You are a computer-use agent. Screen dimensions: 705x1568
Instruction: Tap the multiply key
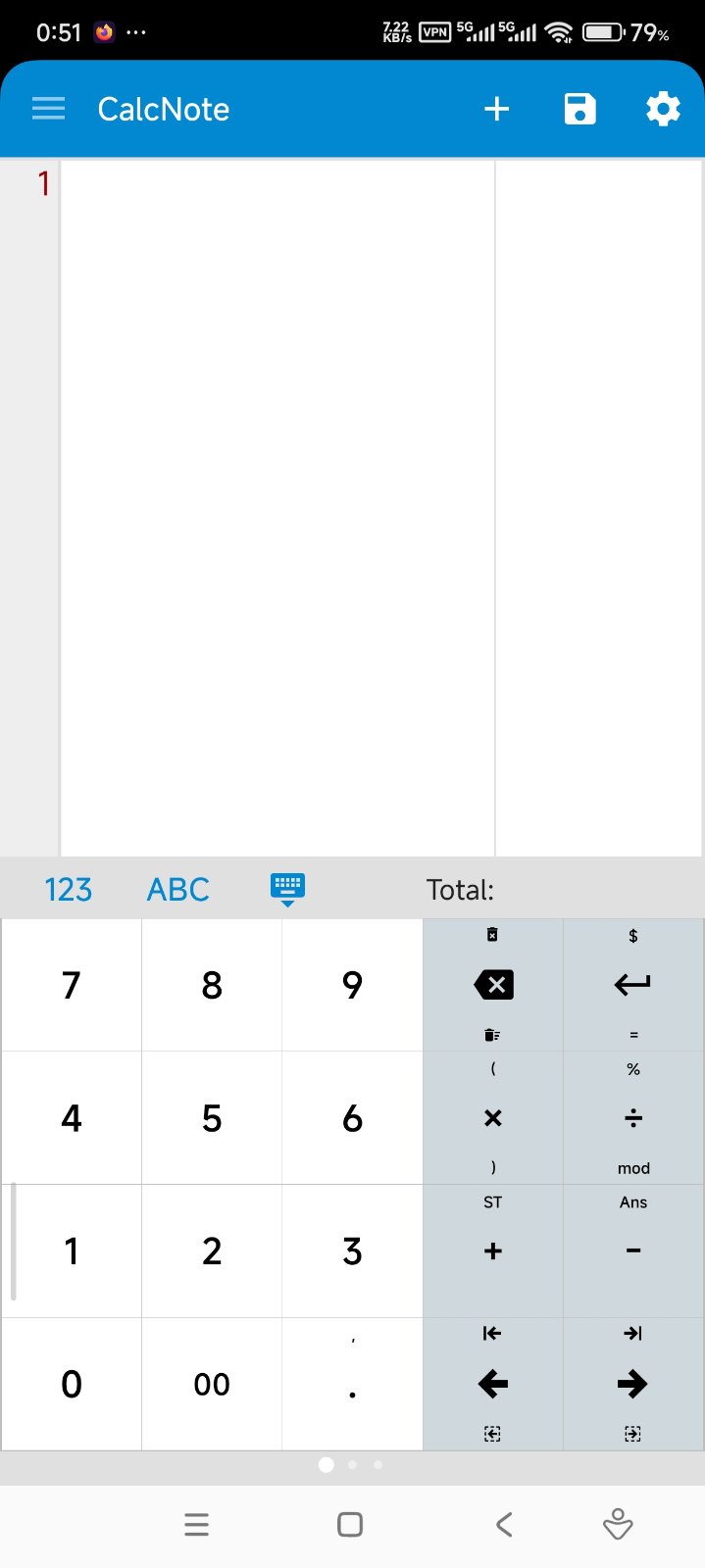pos(493,1118)
